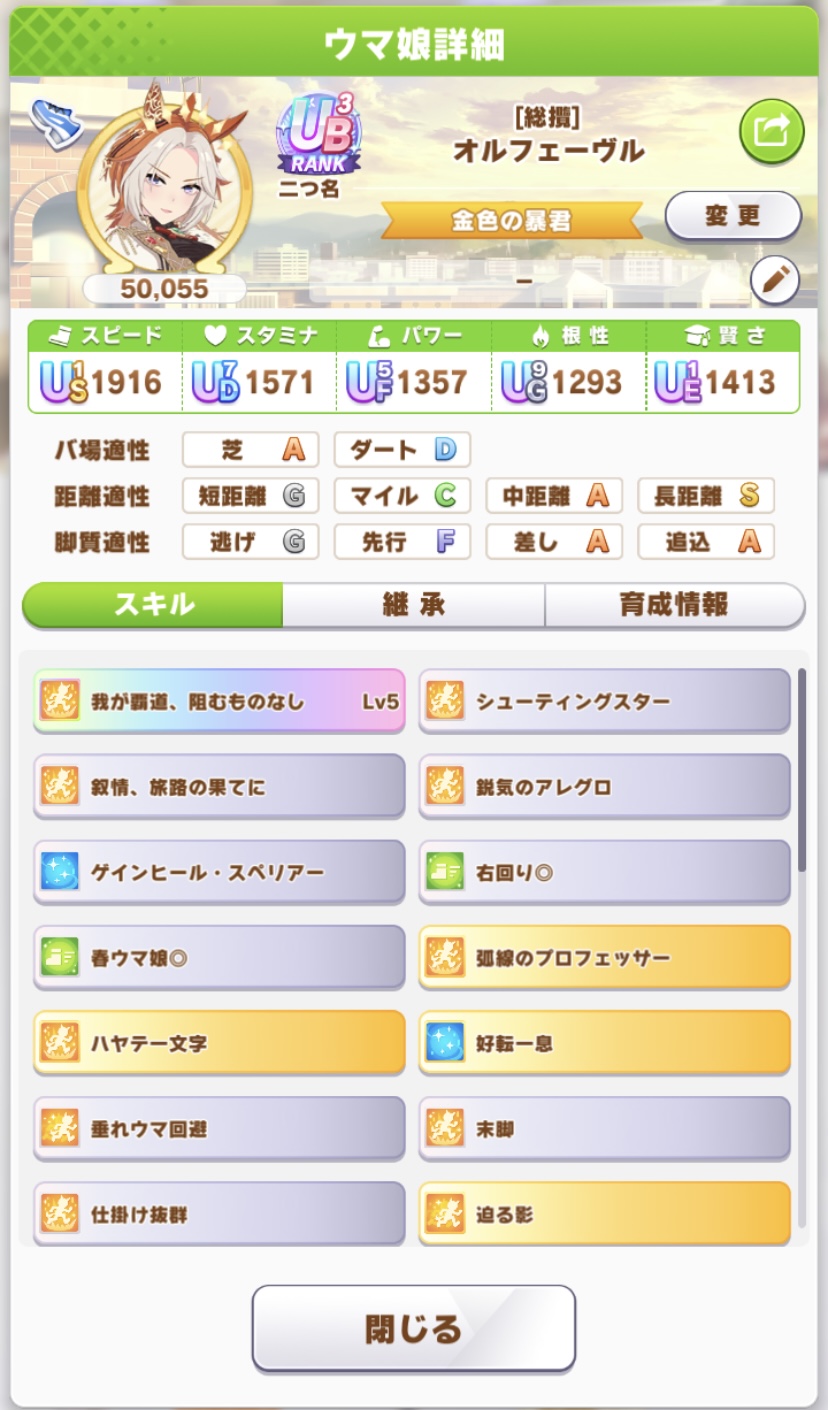Viewport: 828px width, 1410px height.
Task: Switch to the 育成情報 tab
Action: coord(674,605)
